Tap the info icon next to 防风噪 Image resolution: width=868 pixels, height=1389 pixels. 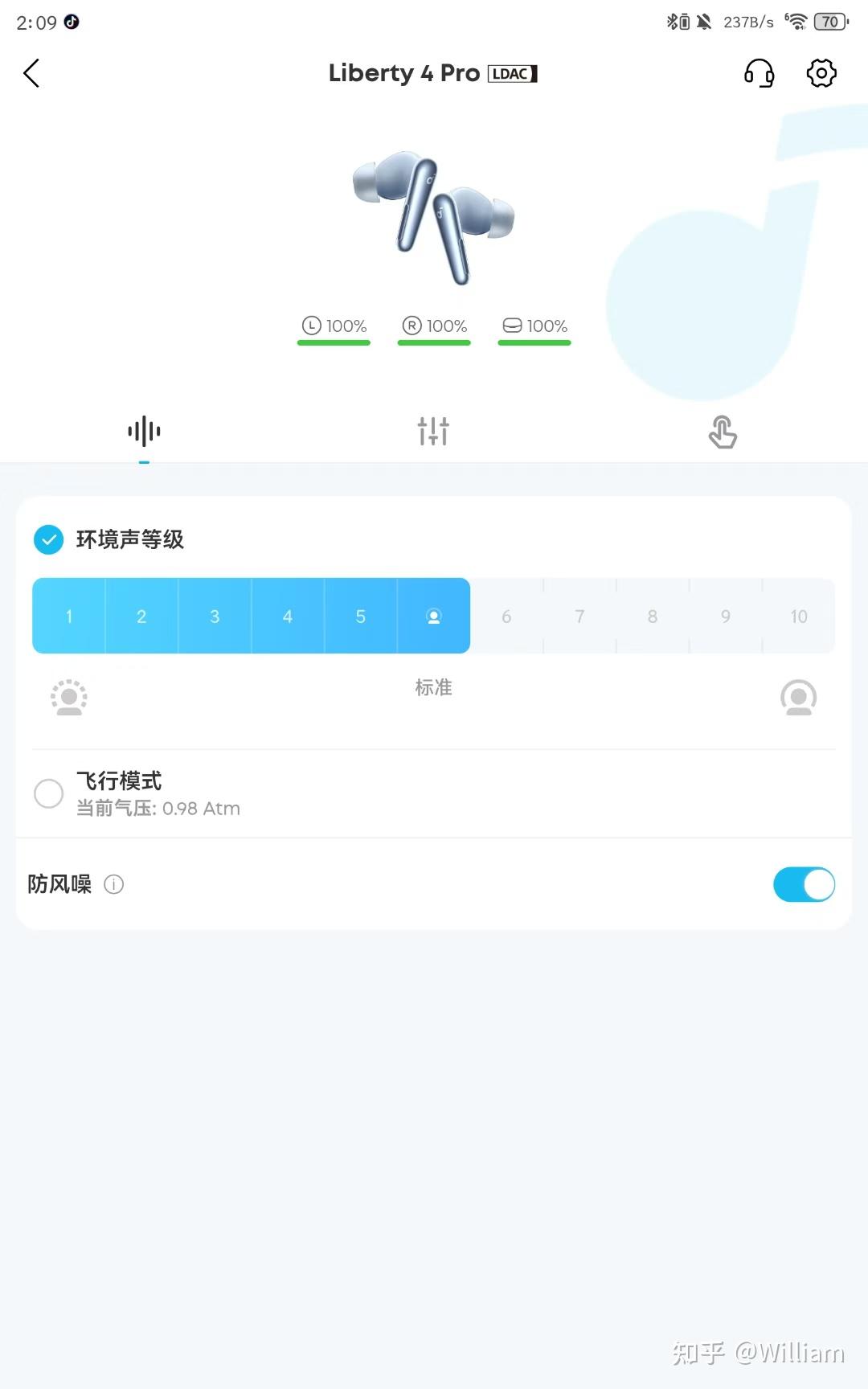pos(113,884)
